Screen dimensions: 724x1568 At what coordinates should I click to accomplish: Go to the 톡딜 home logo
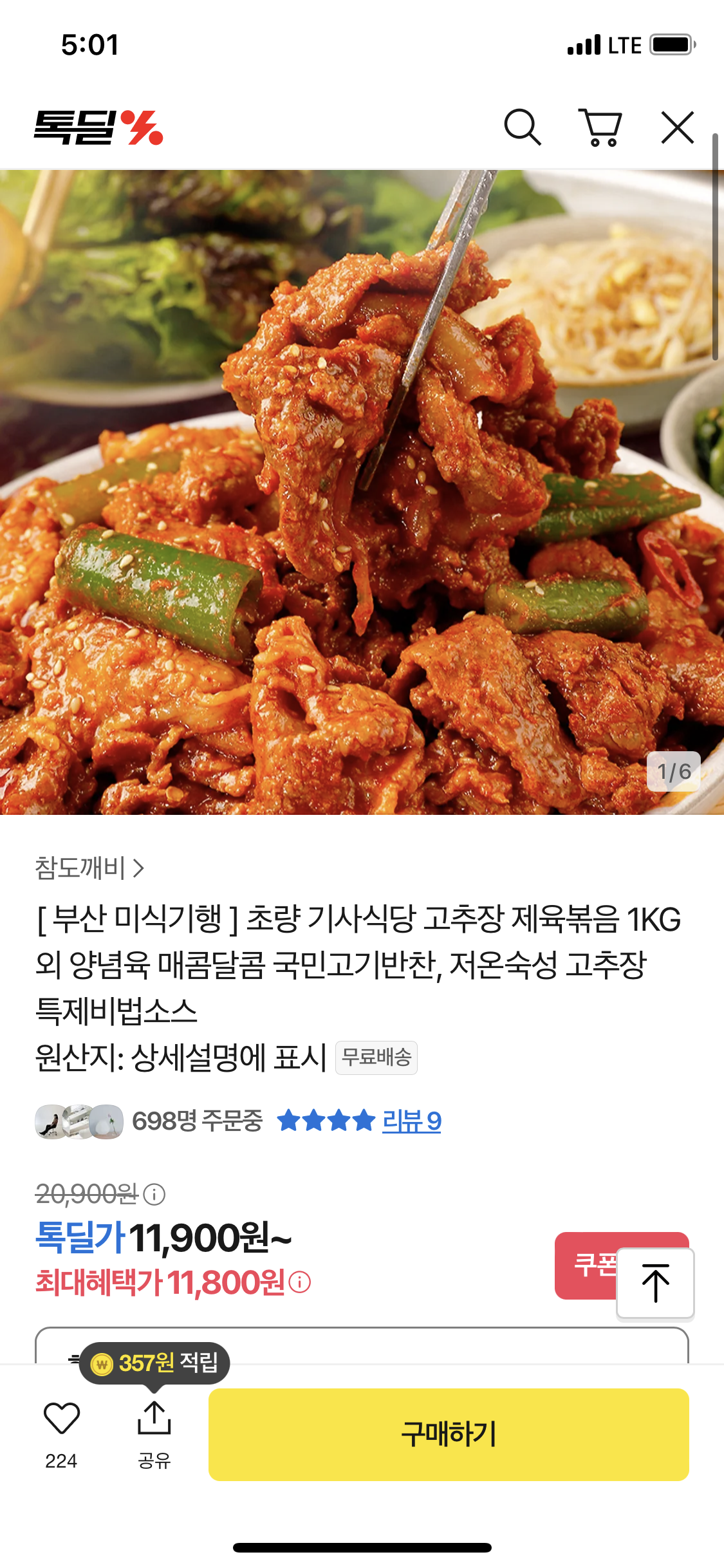click(98, 127)
